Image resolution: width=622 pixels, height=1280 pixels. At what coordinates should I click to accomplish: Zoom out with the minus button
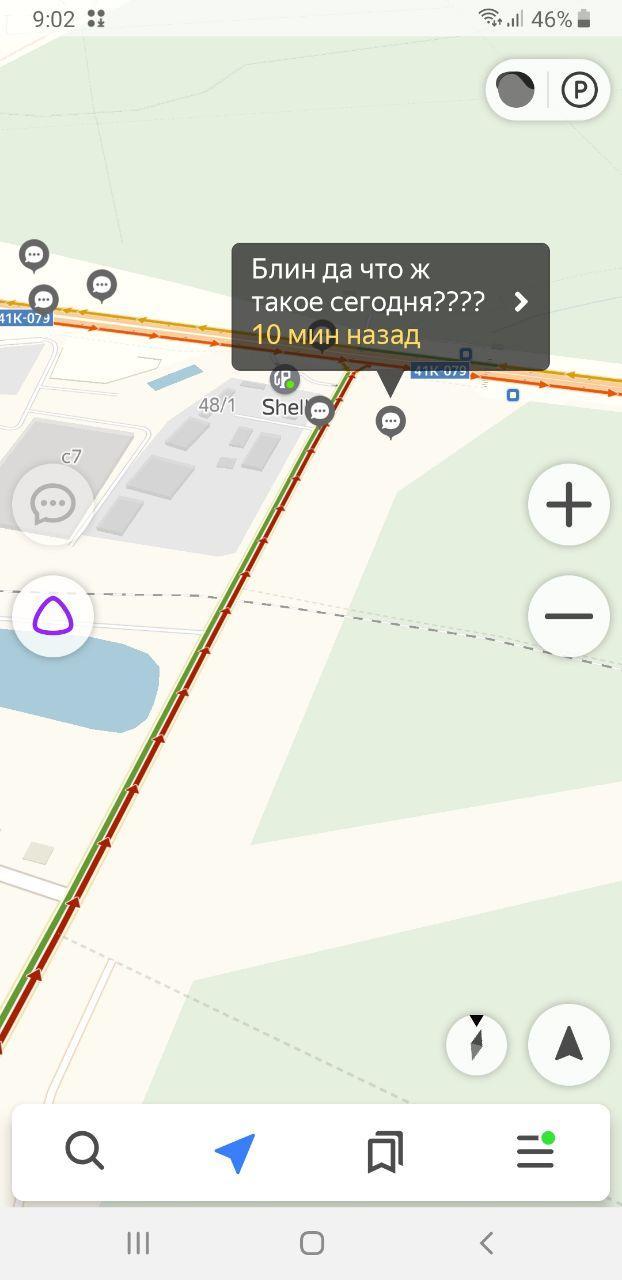(569, 616)
